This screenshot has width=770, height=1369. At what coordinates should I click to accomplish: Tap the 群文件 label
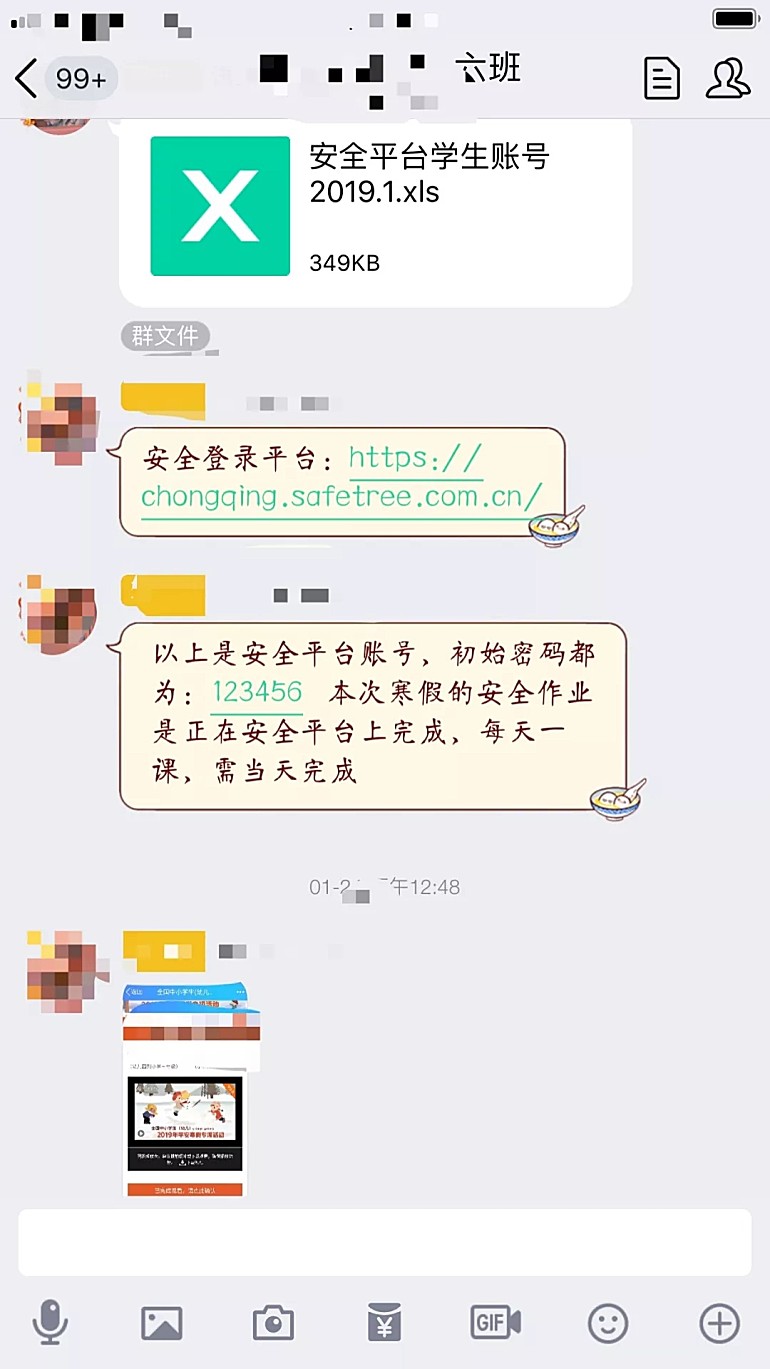point(165,336)
